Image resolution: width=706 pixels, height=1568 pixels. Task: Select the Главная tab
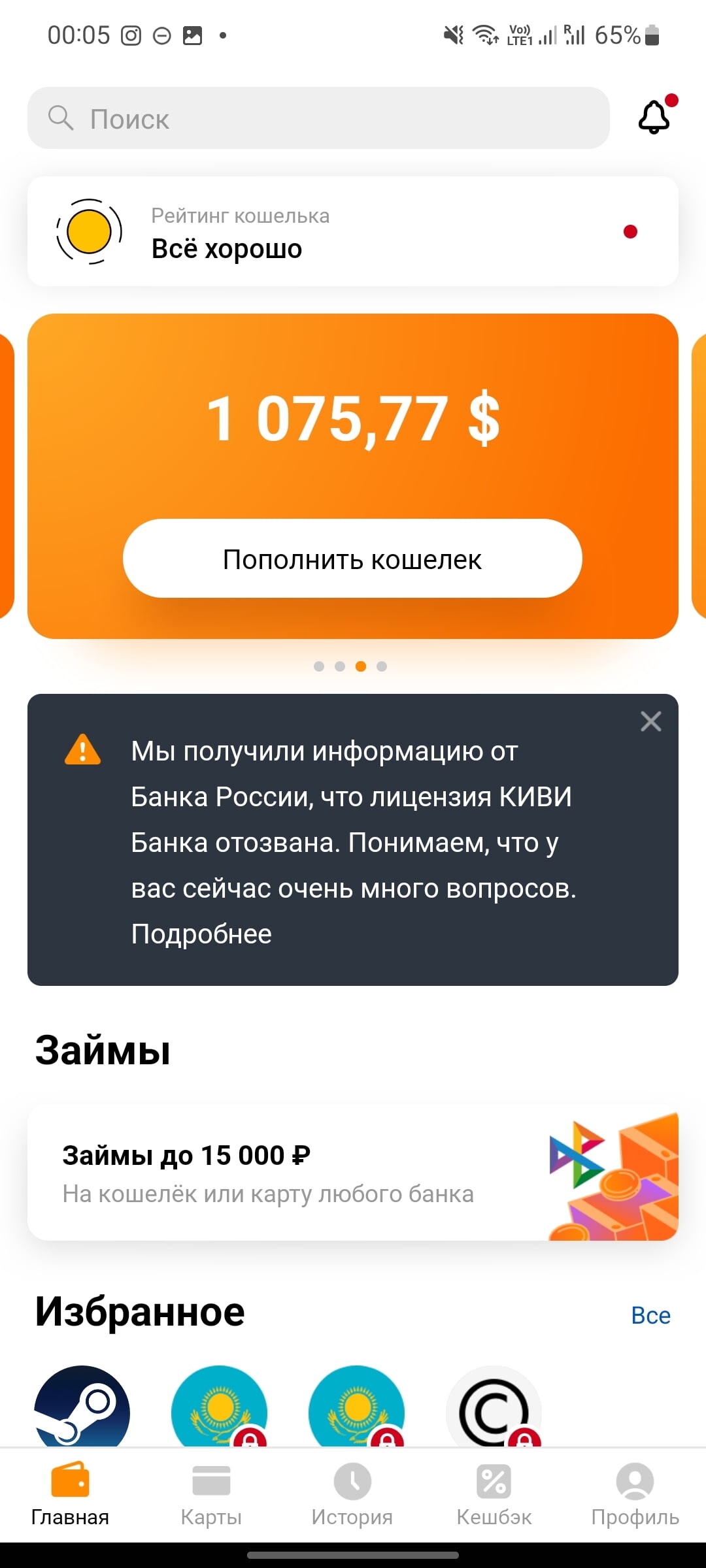point(70,1495)
